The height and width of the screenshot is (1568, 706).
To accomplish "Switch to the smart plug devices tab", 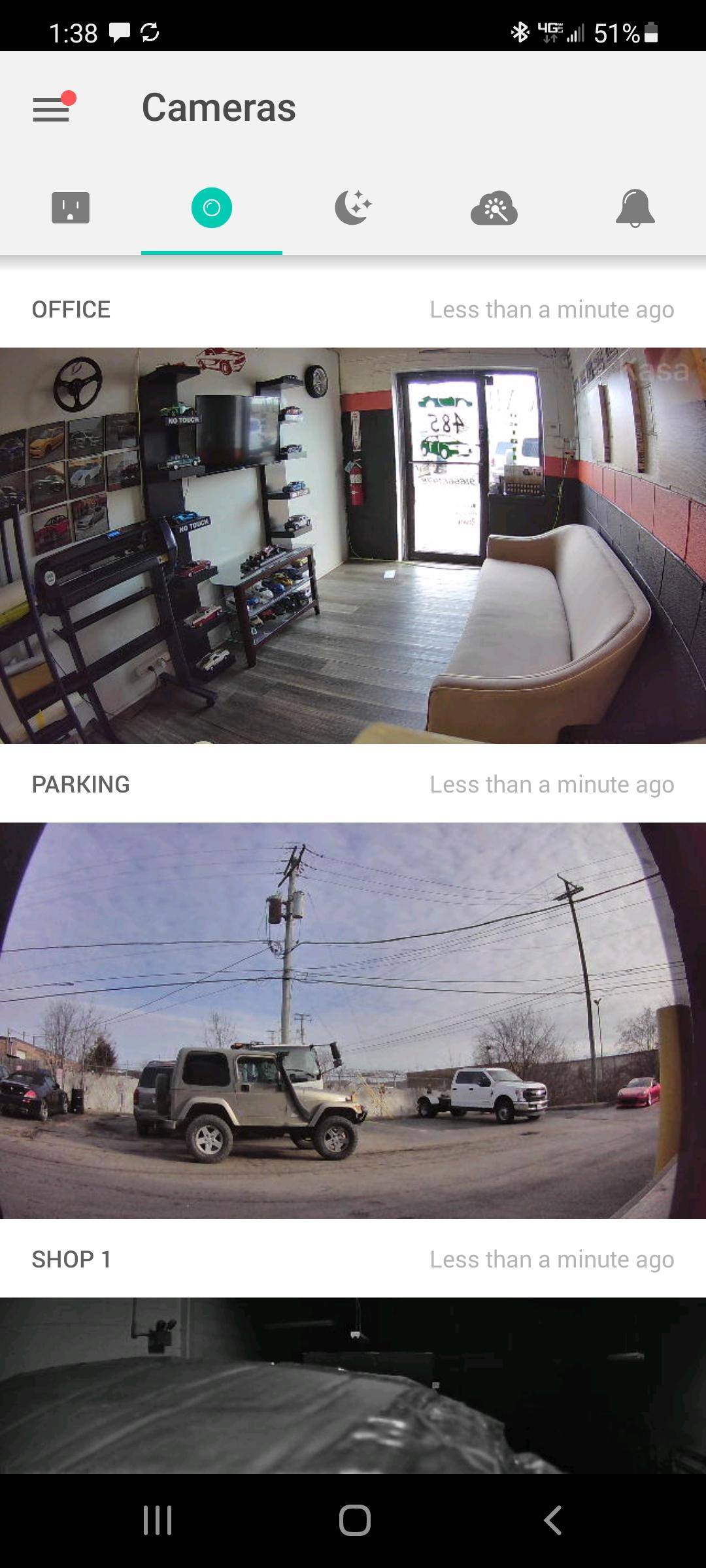I will coord(71,208).
